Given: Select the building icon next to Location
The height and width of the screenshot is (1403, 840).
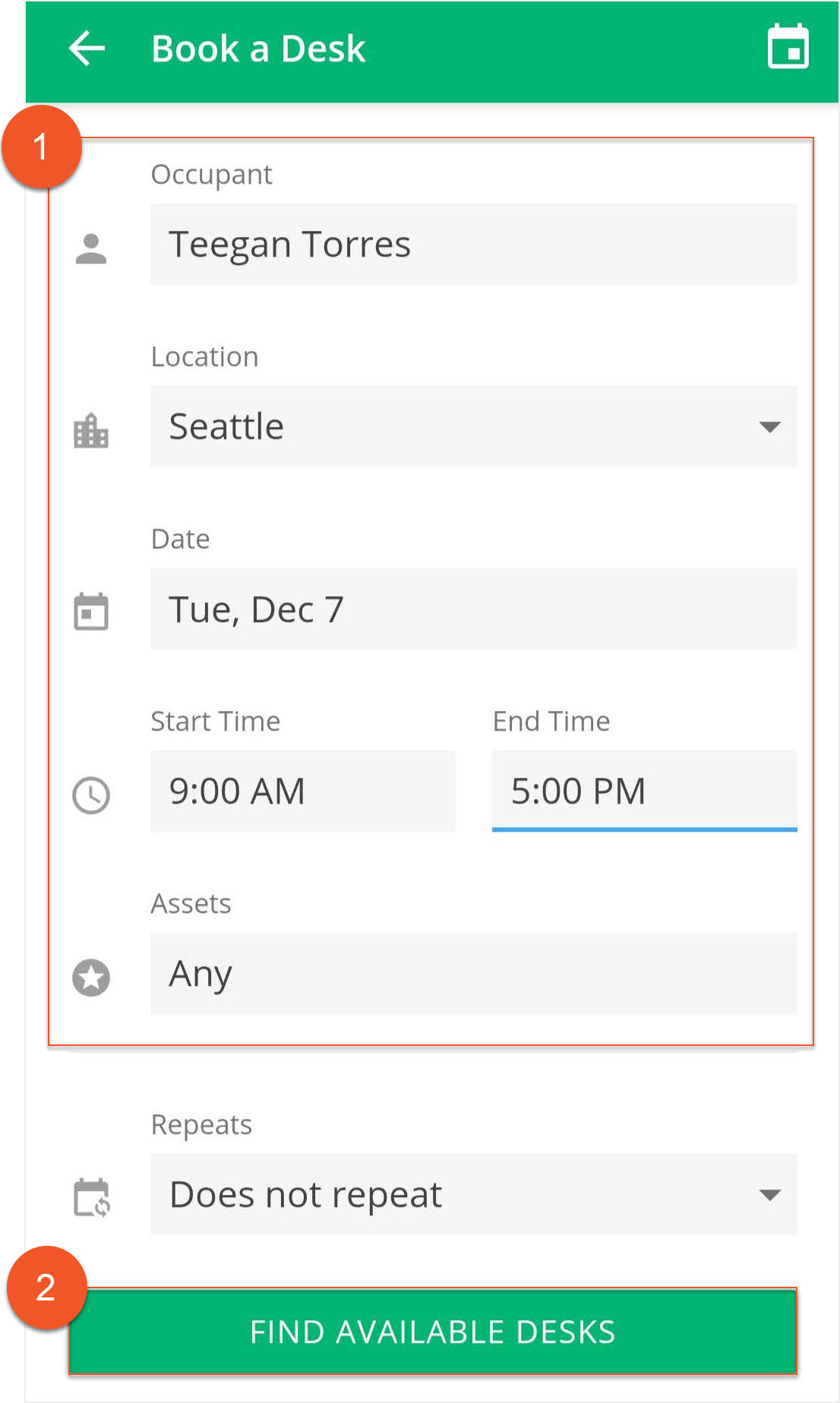Looking at the screenshot, I should [90, 429].
